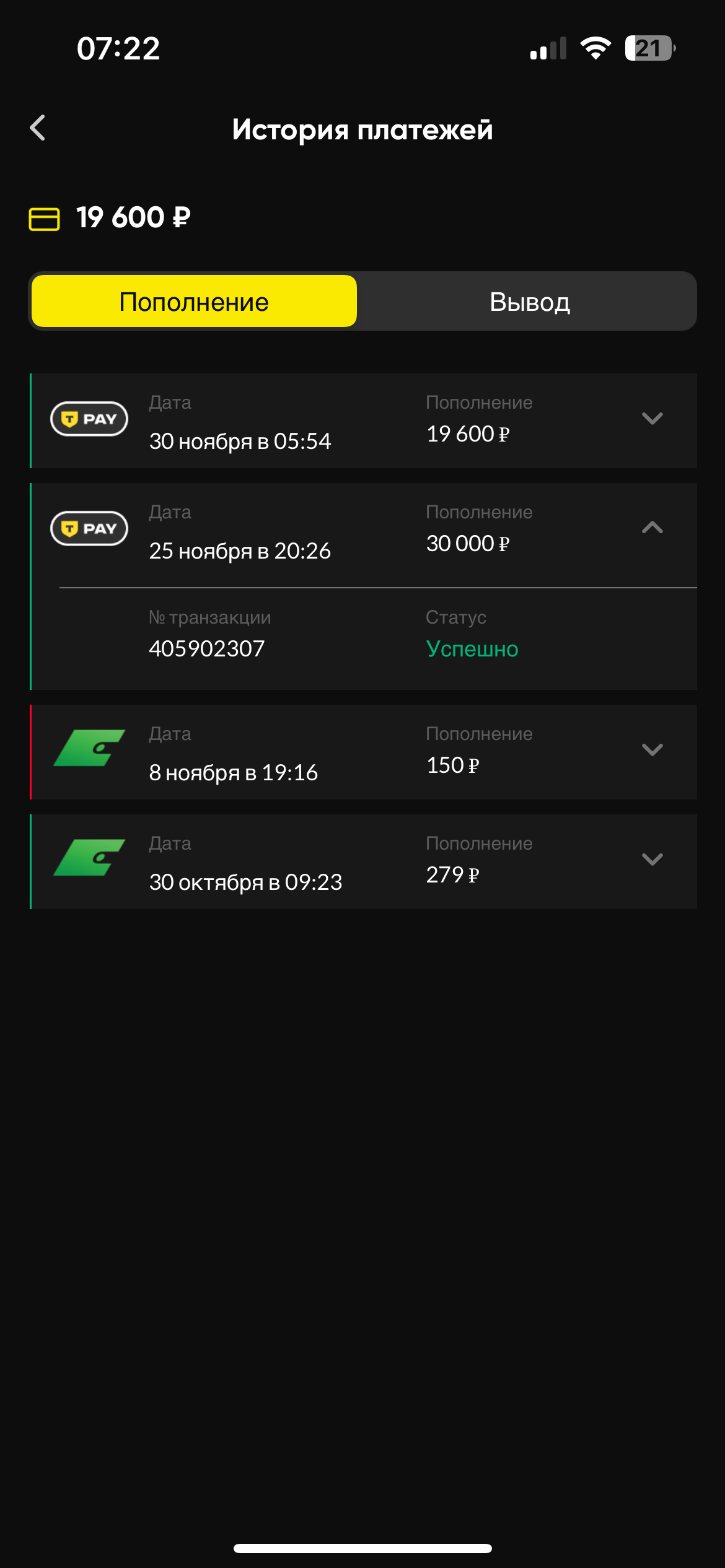The height and width of the screenshot is (1568, 725).
Task: Expand the 30 октября 279 ₽ deposit
Action: tap(652, 860)
